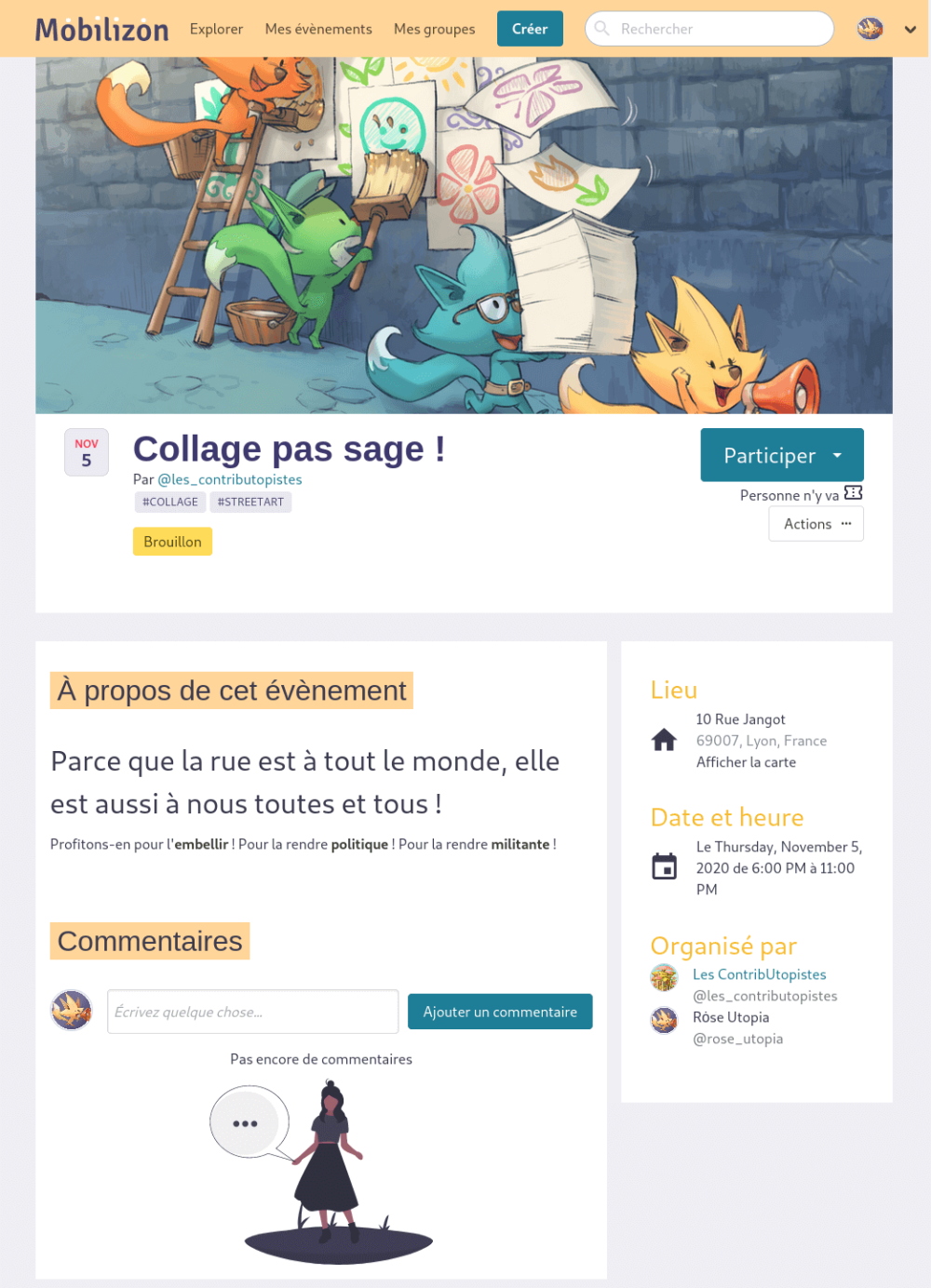Open Les ContribUtopistes group profile
Viewport: 931px width, 1288px height.
click(x=759, y=974)
